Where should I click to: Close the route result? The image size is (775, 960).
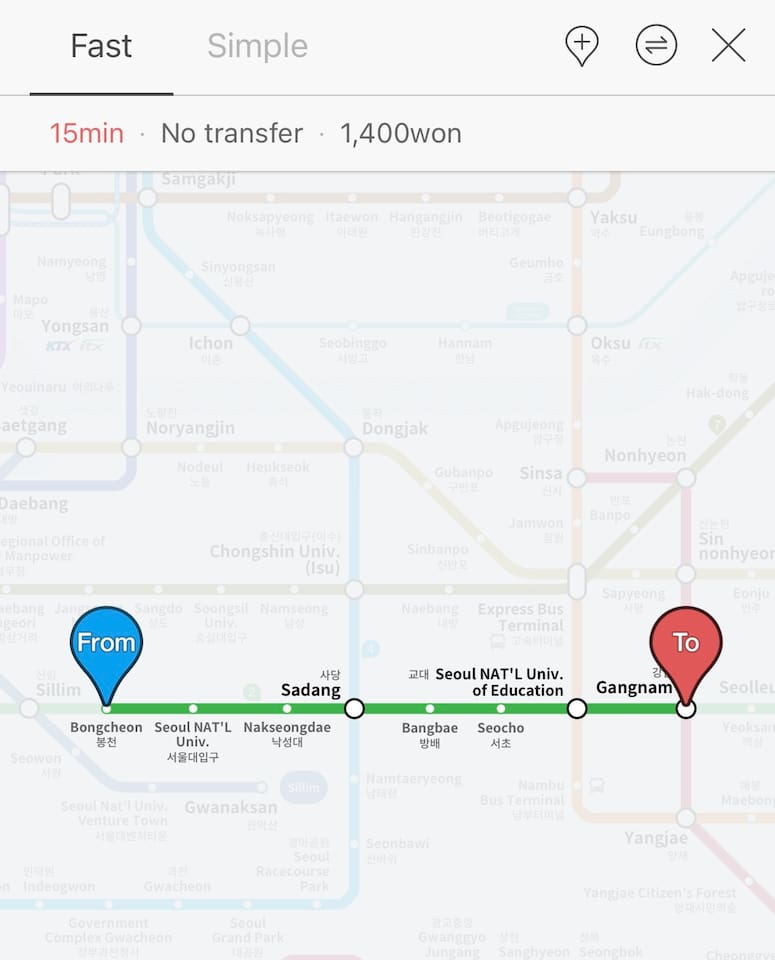(728, 46)
